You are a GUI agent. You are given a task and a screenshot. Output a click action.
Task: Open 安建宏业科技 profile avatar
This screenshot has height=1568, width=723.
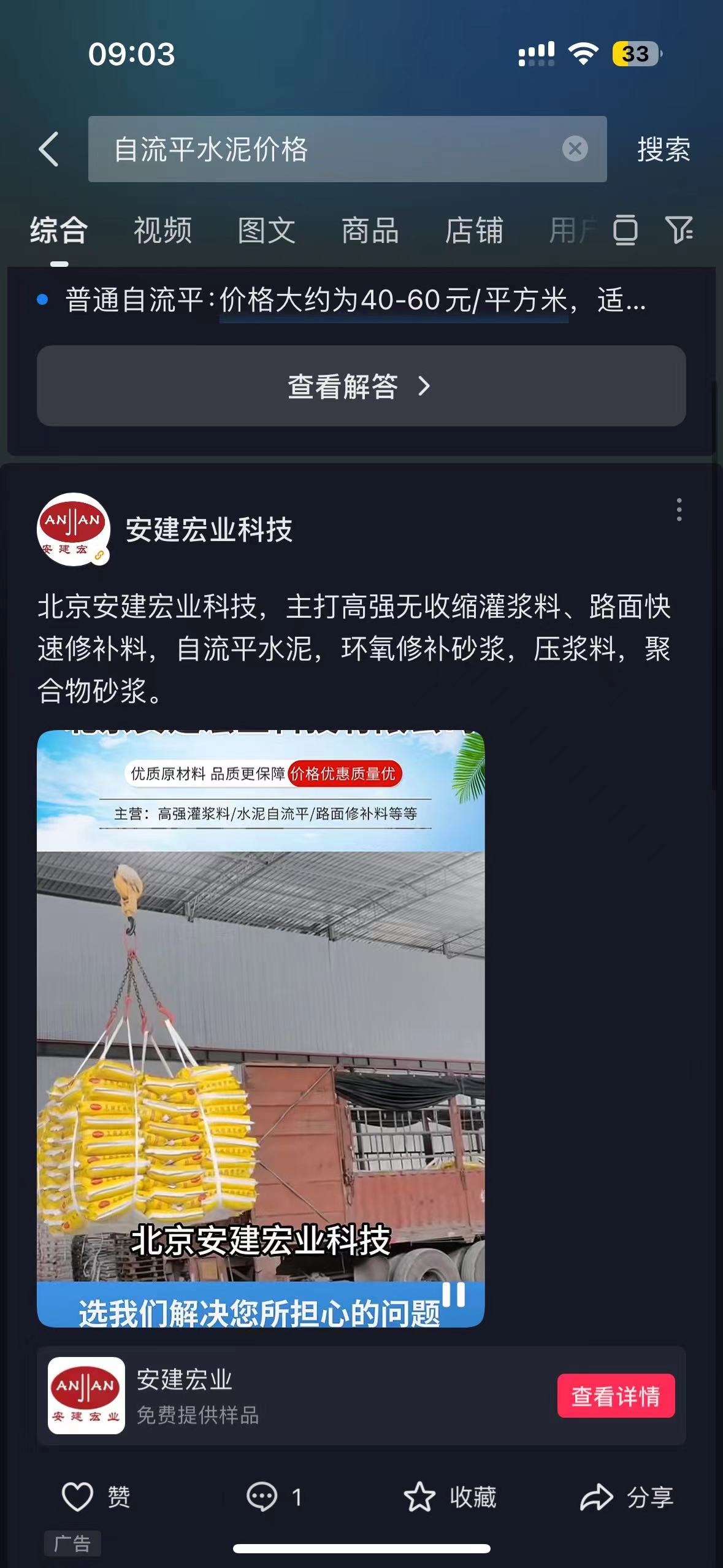coord(74,529)
